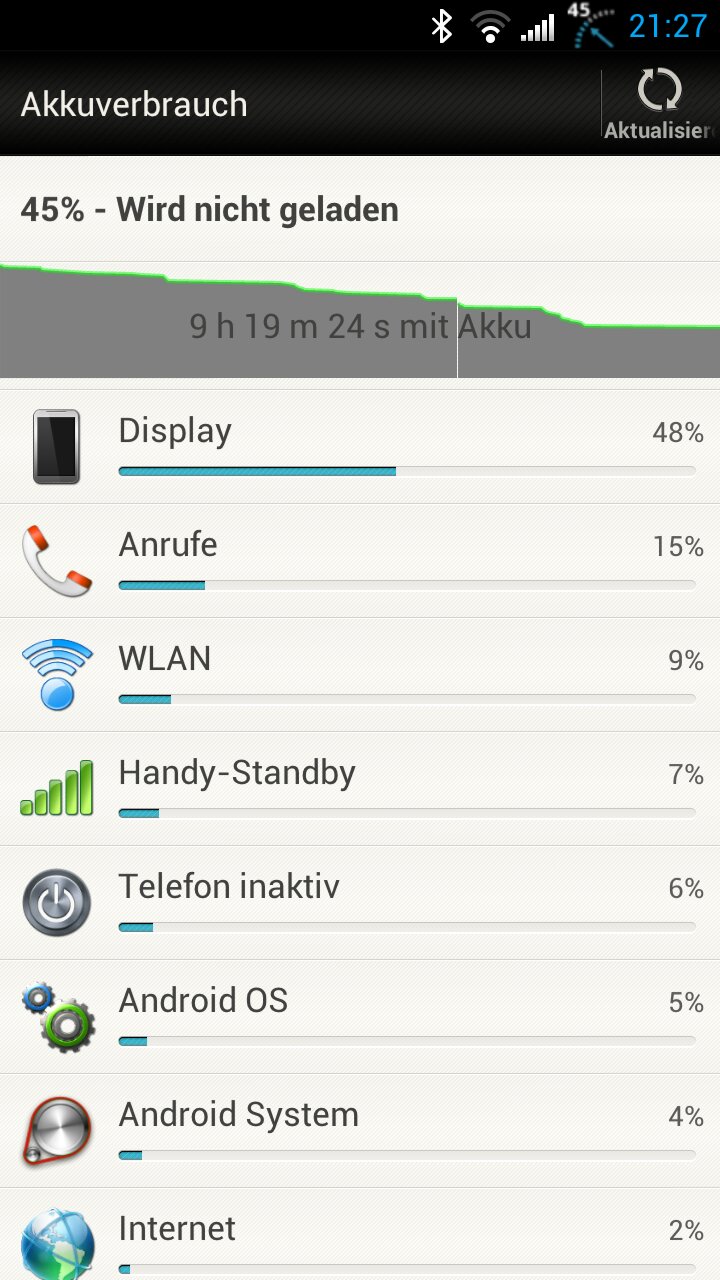Viewport: 720px width, 1280px height.
Task: Select the Android OS row
Action: click(360, 1017)
